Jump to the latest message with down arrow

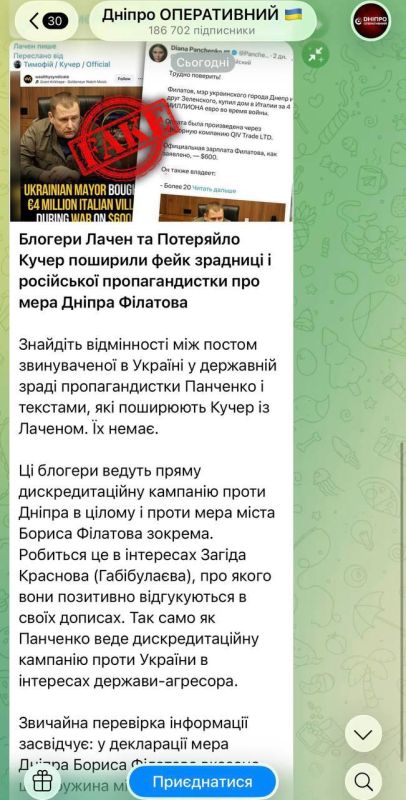pos(363,734)
